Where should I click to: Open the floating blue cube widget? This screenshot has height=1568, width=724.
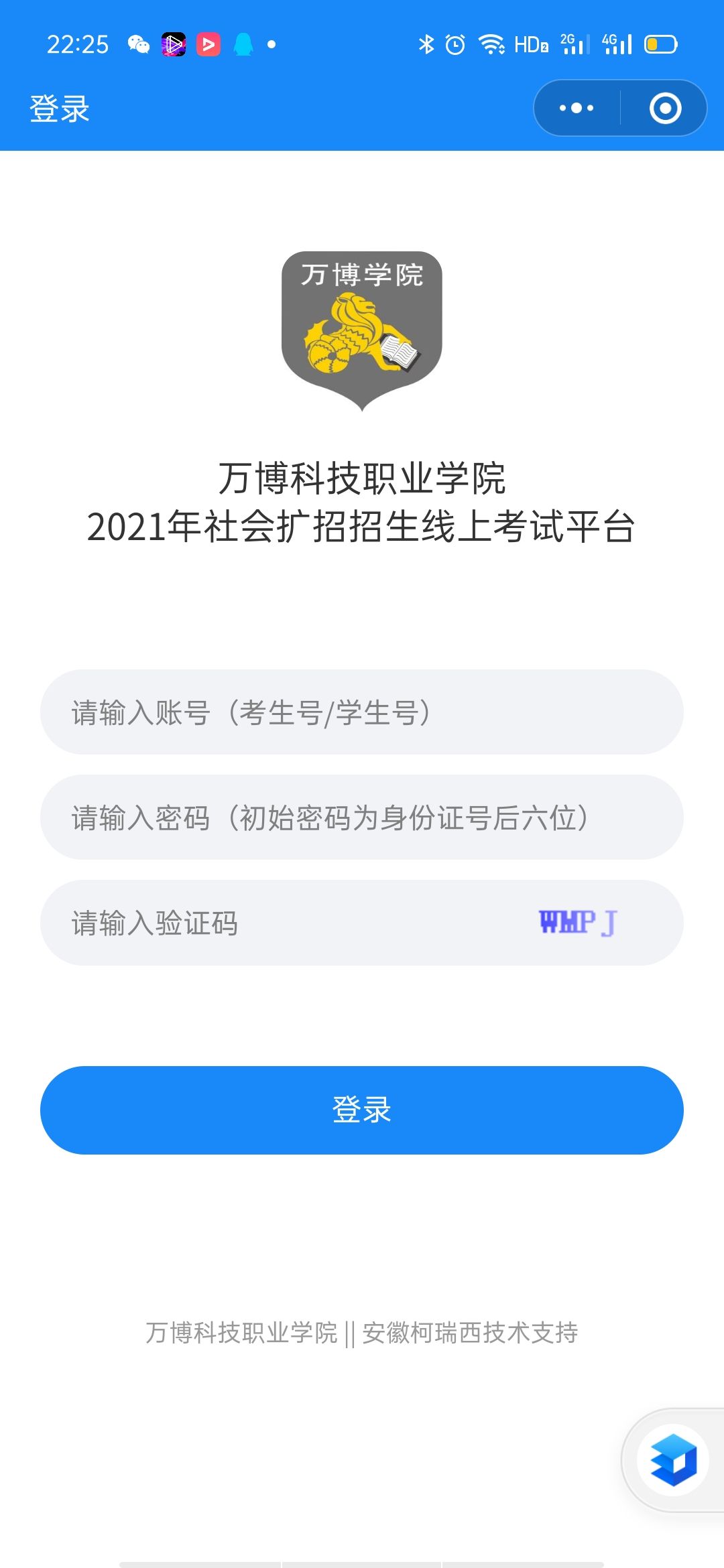pos(673,1459)
